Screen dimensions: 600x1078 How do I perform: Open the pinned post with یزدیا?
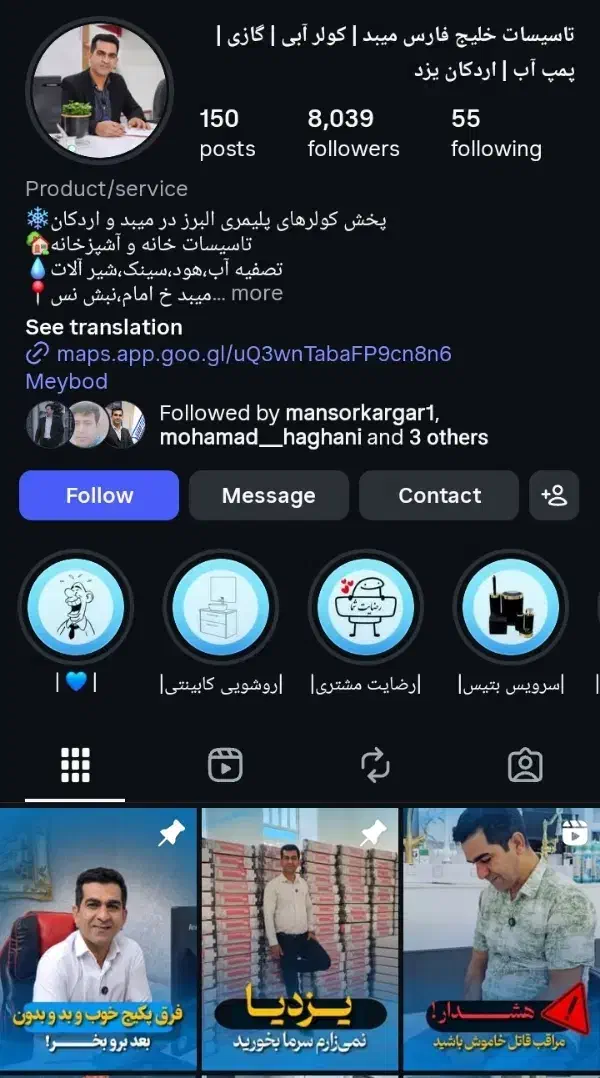pyautogui.click(x=300, y=940)
